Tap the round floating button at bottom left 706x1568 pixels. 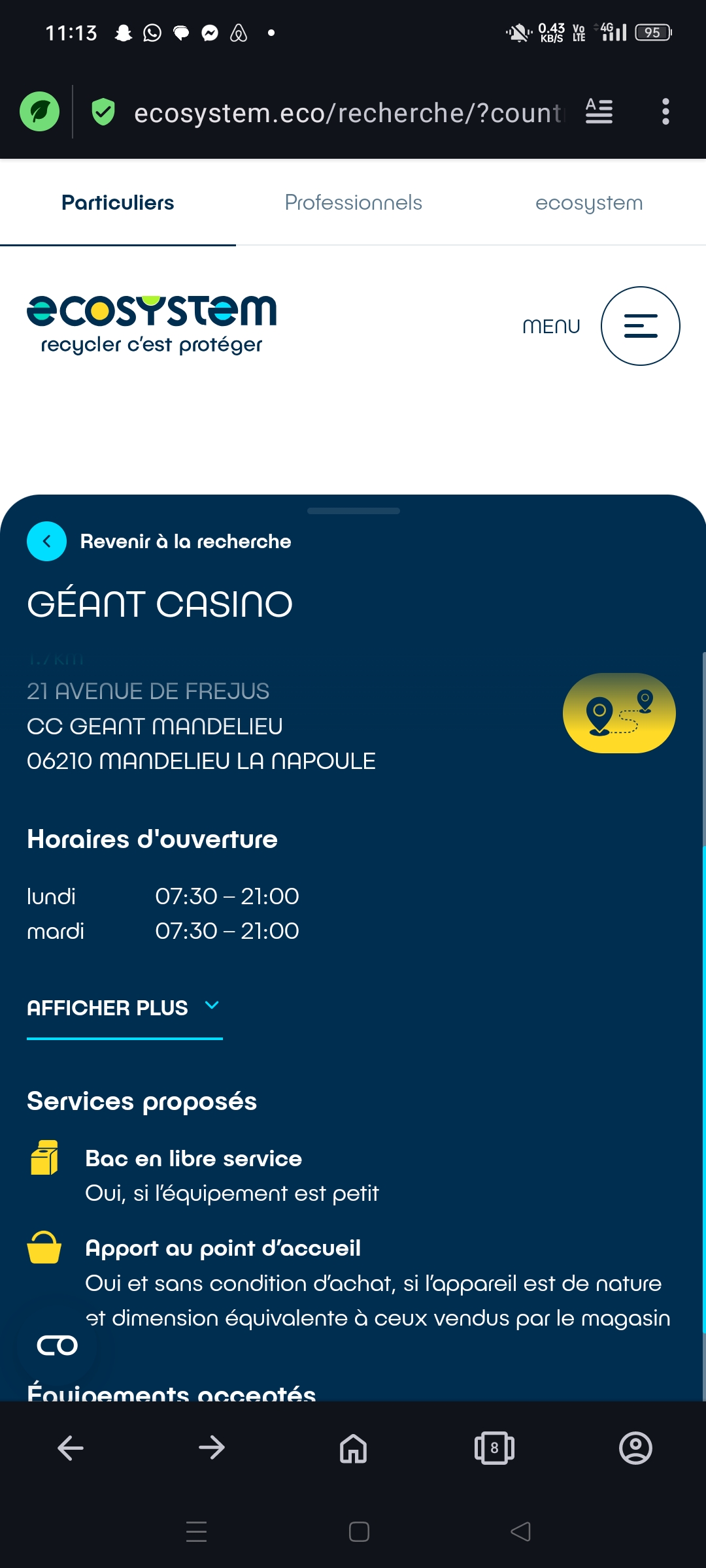point(58,1346)
